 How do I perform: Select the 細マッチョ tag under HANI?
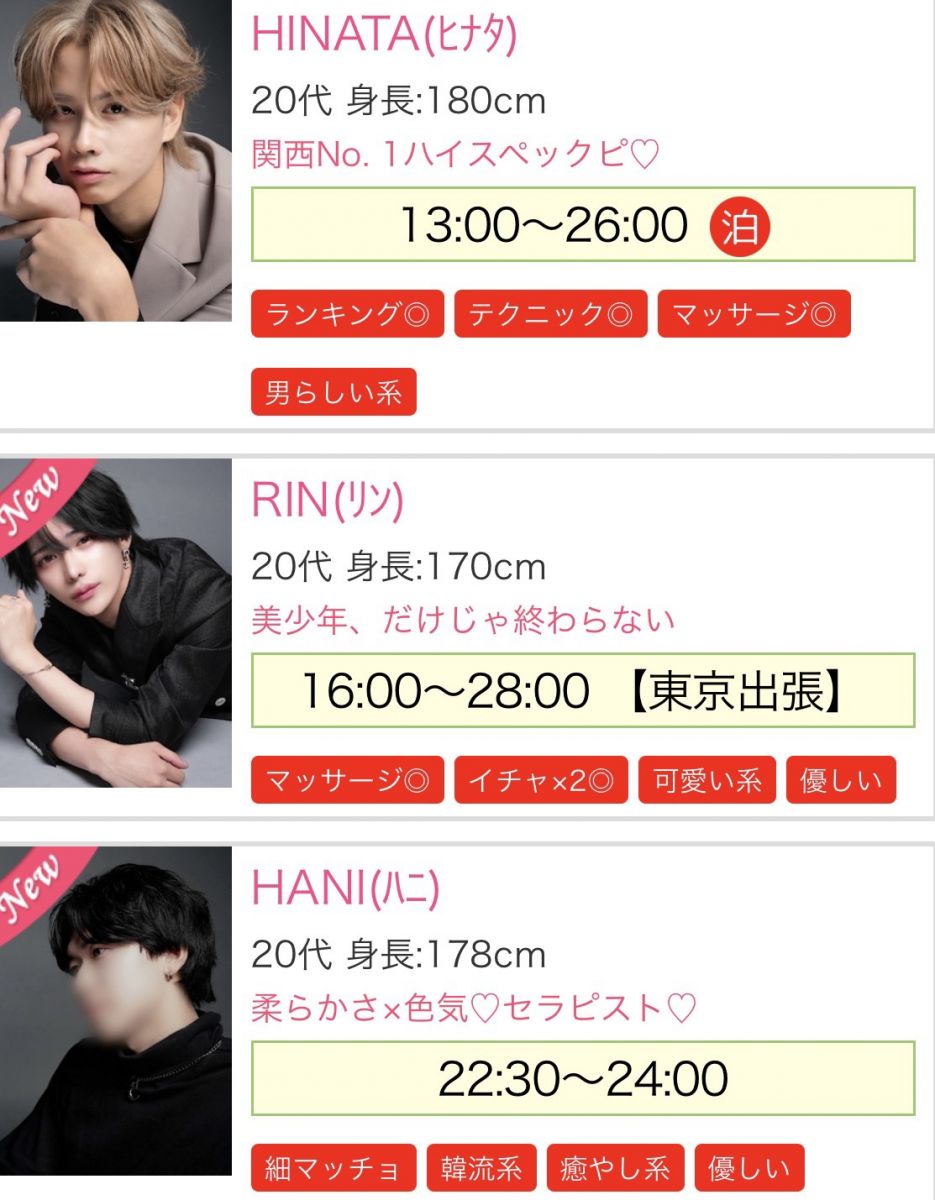click(333, 1167)
